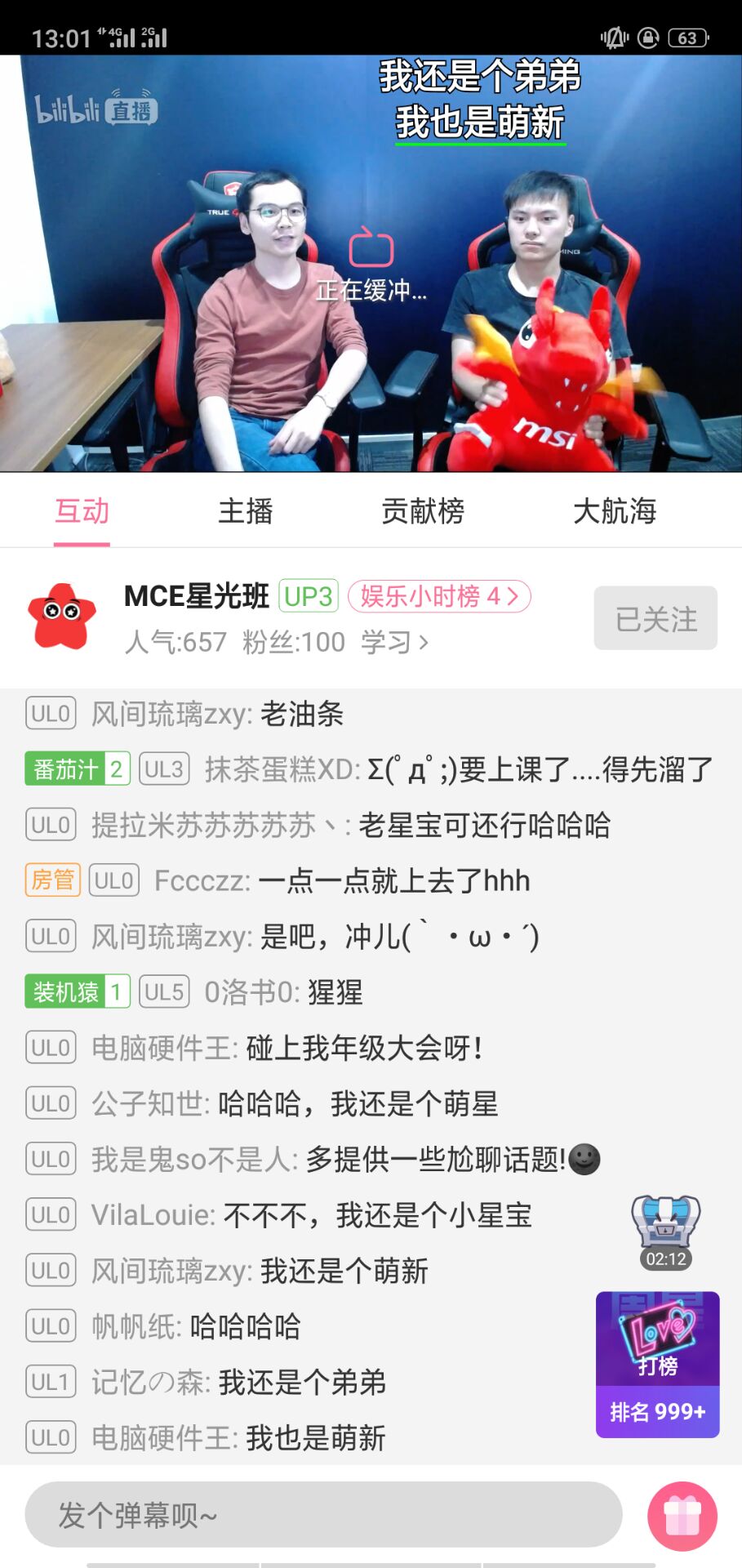Open 娱乐小时榜 4 ranking chip
The height and width of the screenshot is (1568, 742).
439,596
